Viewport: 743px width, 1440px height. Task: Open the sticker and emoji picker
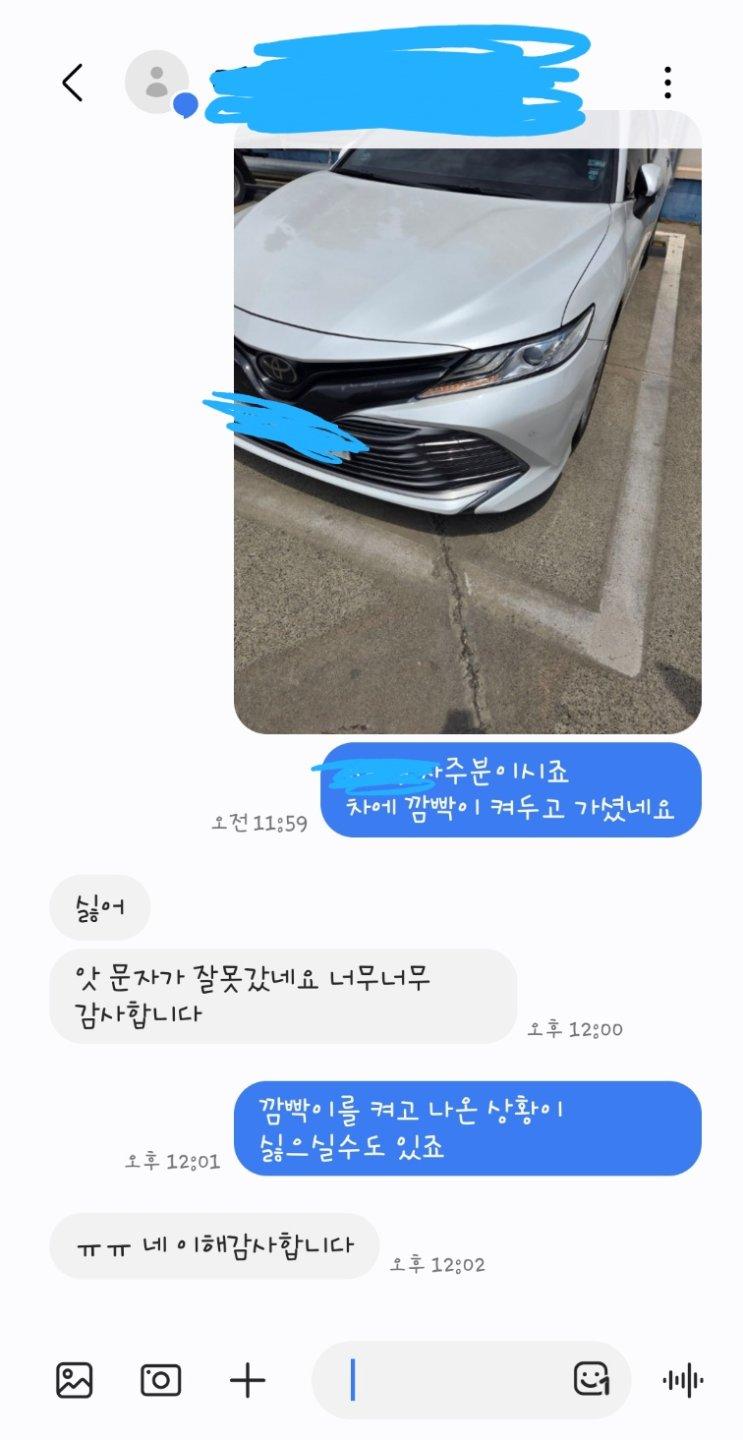(x=592, y=1380)
